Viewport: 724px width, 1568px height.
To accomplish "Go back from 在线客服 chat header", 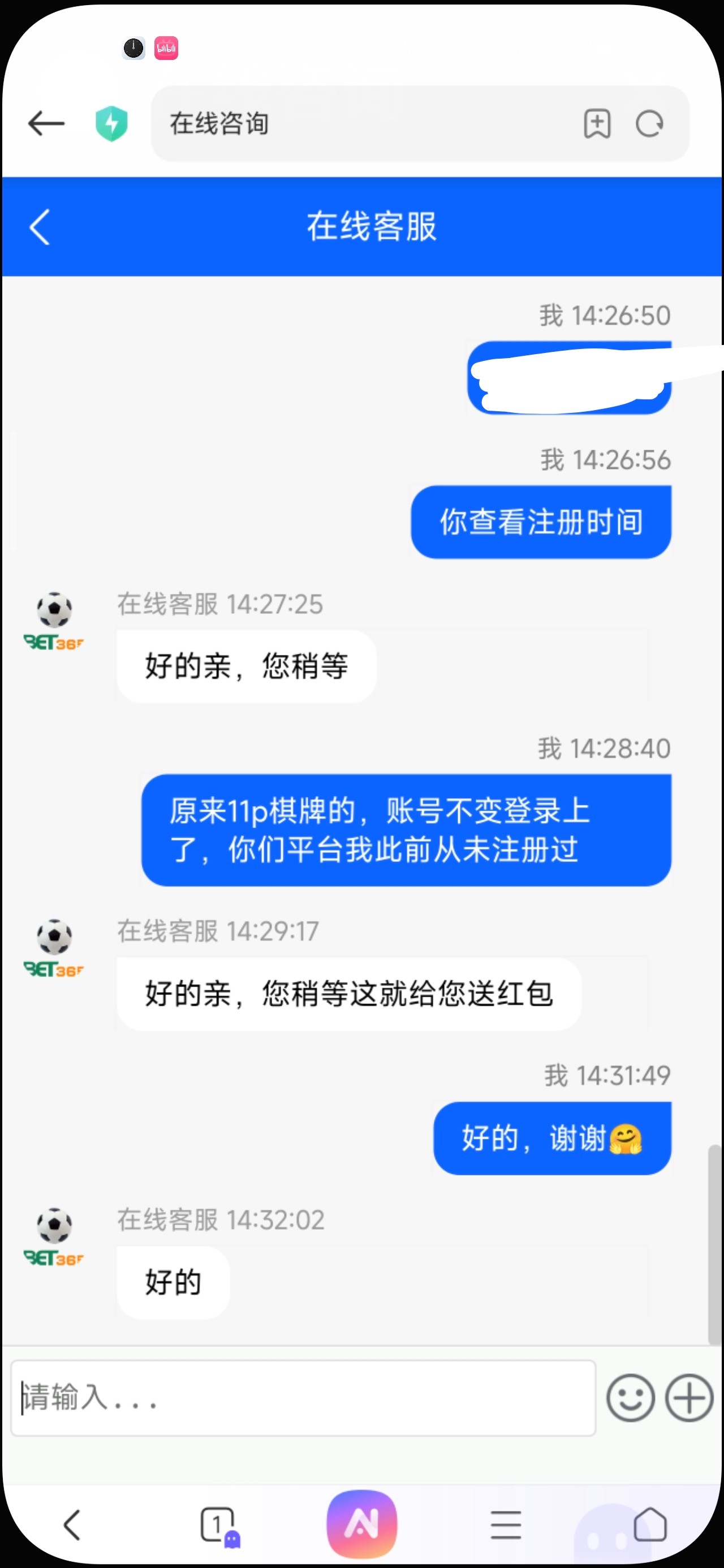I will (x=40, y=227).
